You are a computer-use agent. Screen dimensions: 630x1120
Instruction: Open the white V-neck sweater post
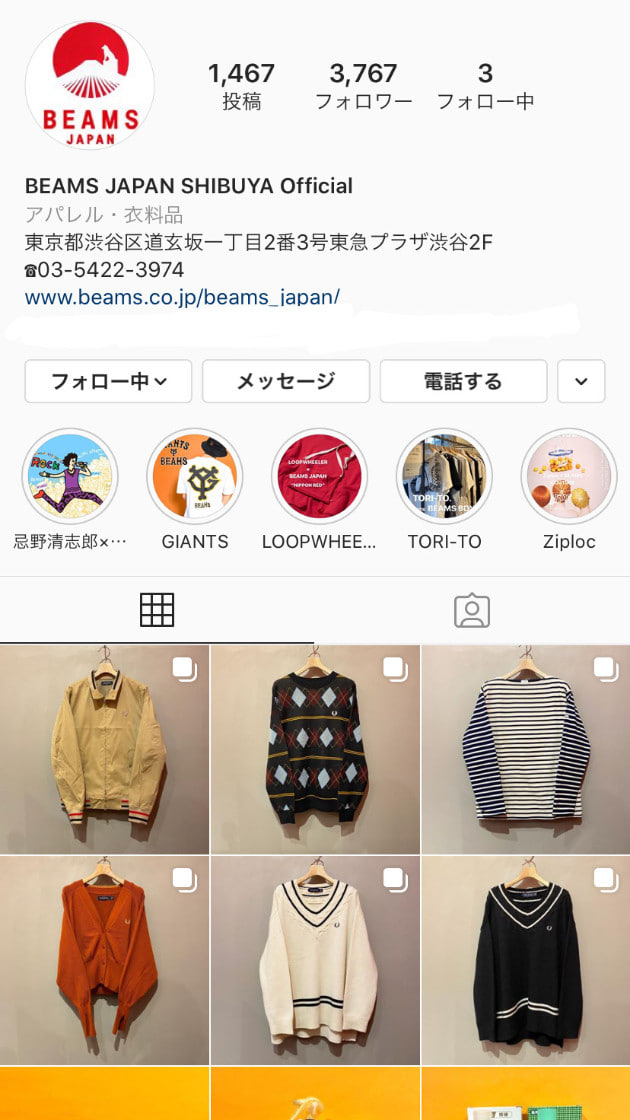pyautogui.click(x=315, y=960)
